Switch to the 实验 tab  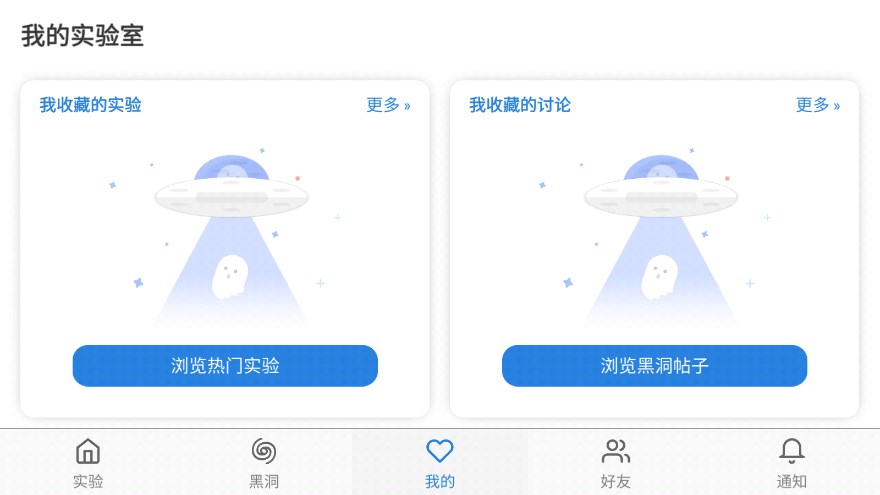click(x=88, y=463)
